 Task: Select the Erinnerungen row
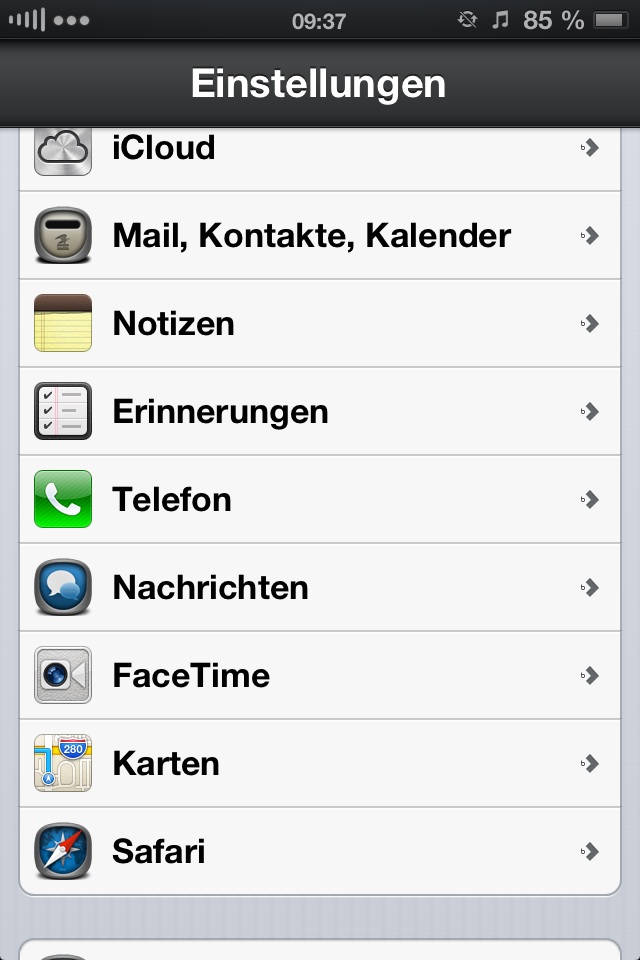(x=320, y=412)
